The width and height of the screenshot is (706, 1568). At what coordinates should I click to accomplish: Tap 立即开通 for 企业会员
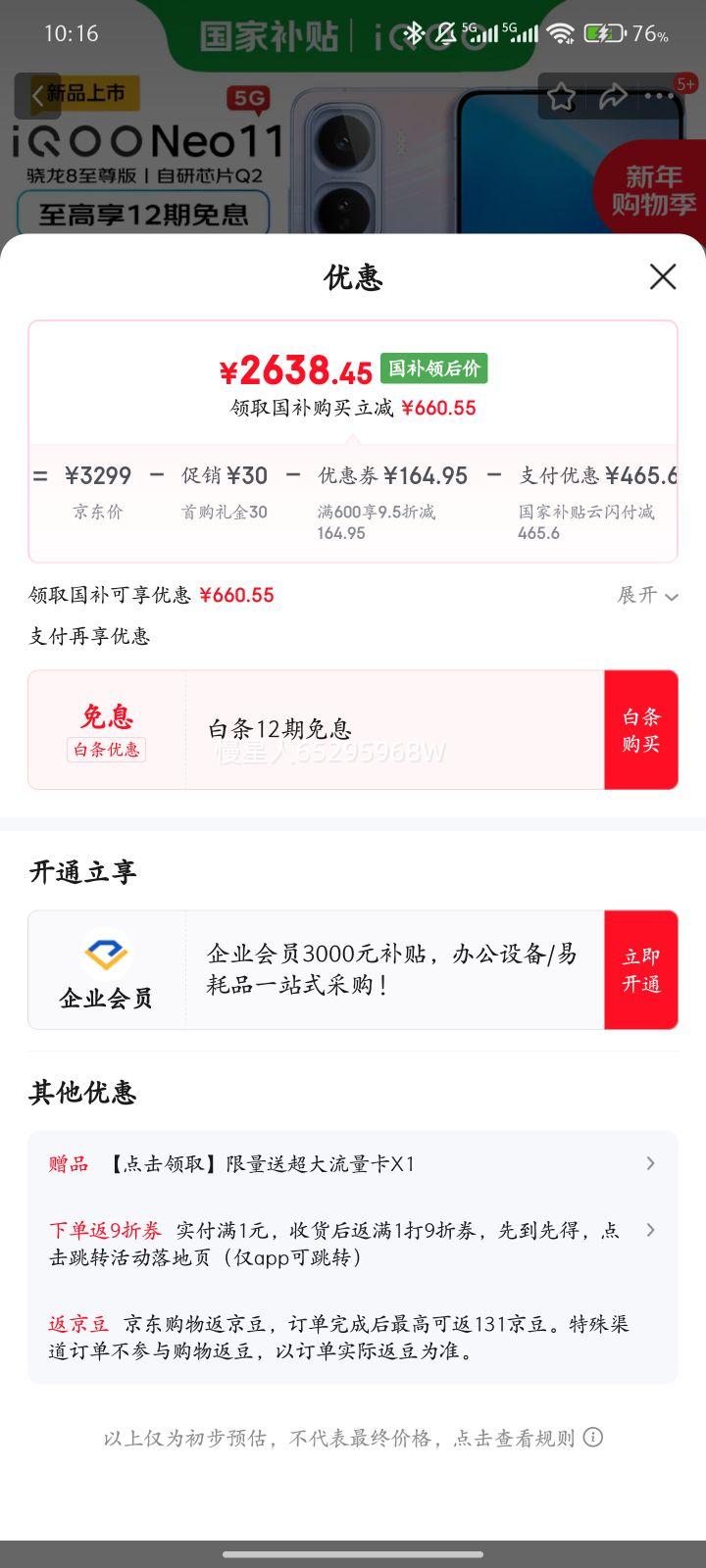click(x=640, y=970)
